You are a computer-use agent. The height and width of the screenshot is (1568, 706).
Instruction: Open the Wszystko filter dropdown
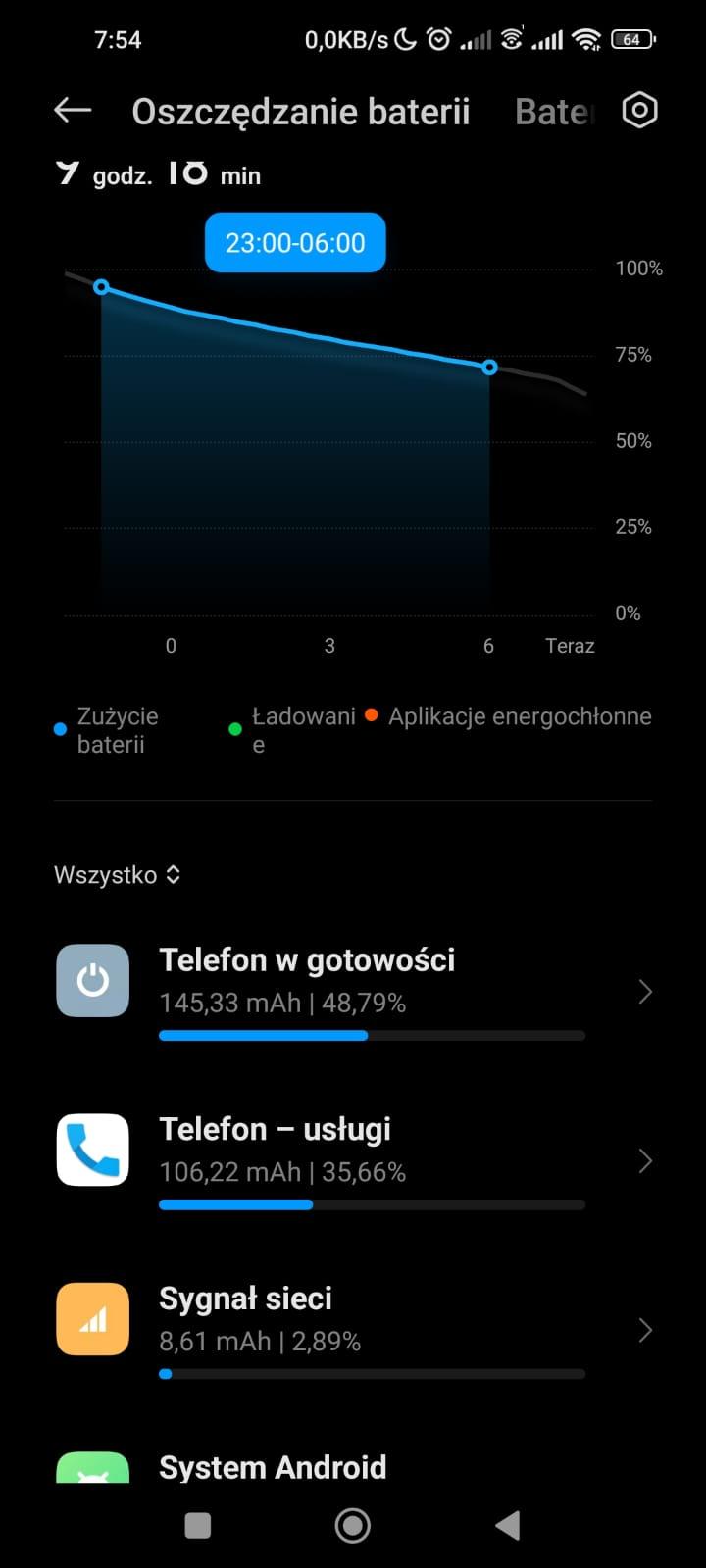118,874
